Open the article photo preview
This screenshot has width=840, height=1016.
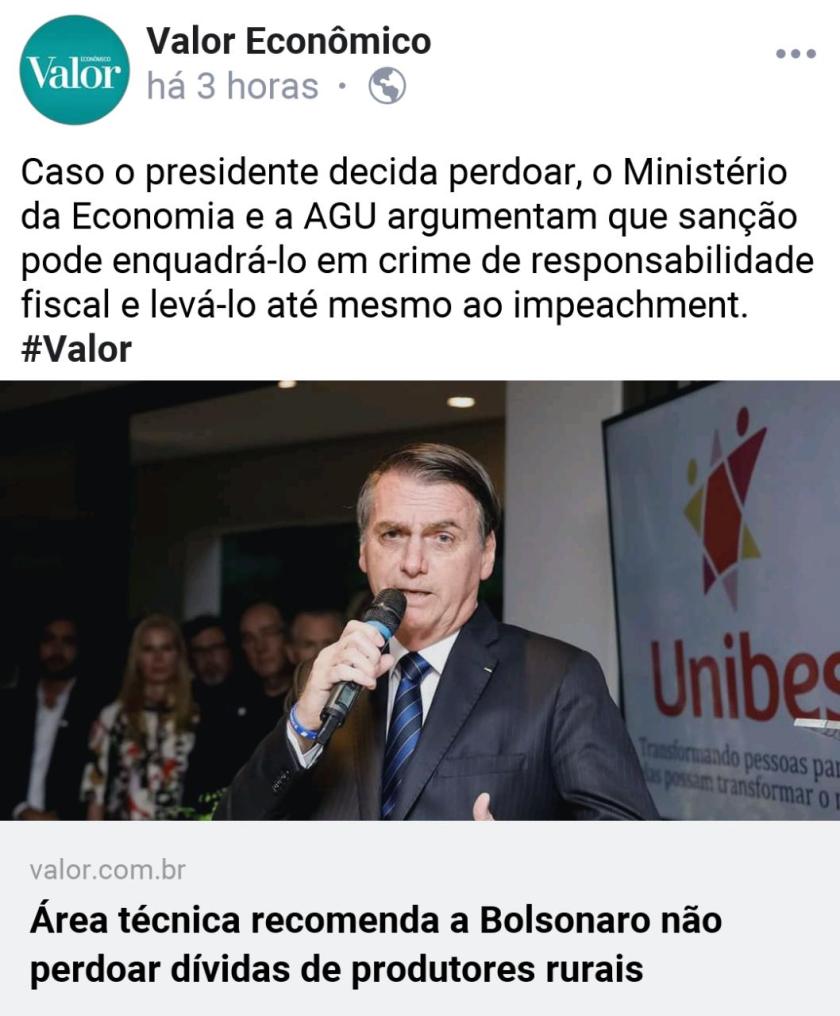[x=420, y=600]
